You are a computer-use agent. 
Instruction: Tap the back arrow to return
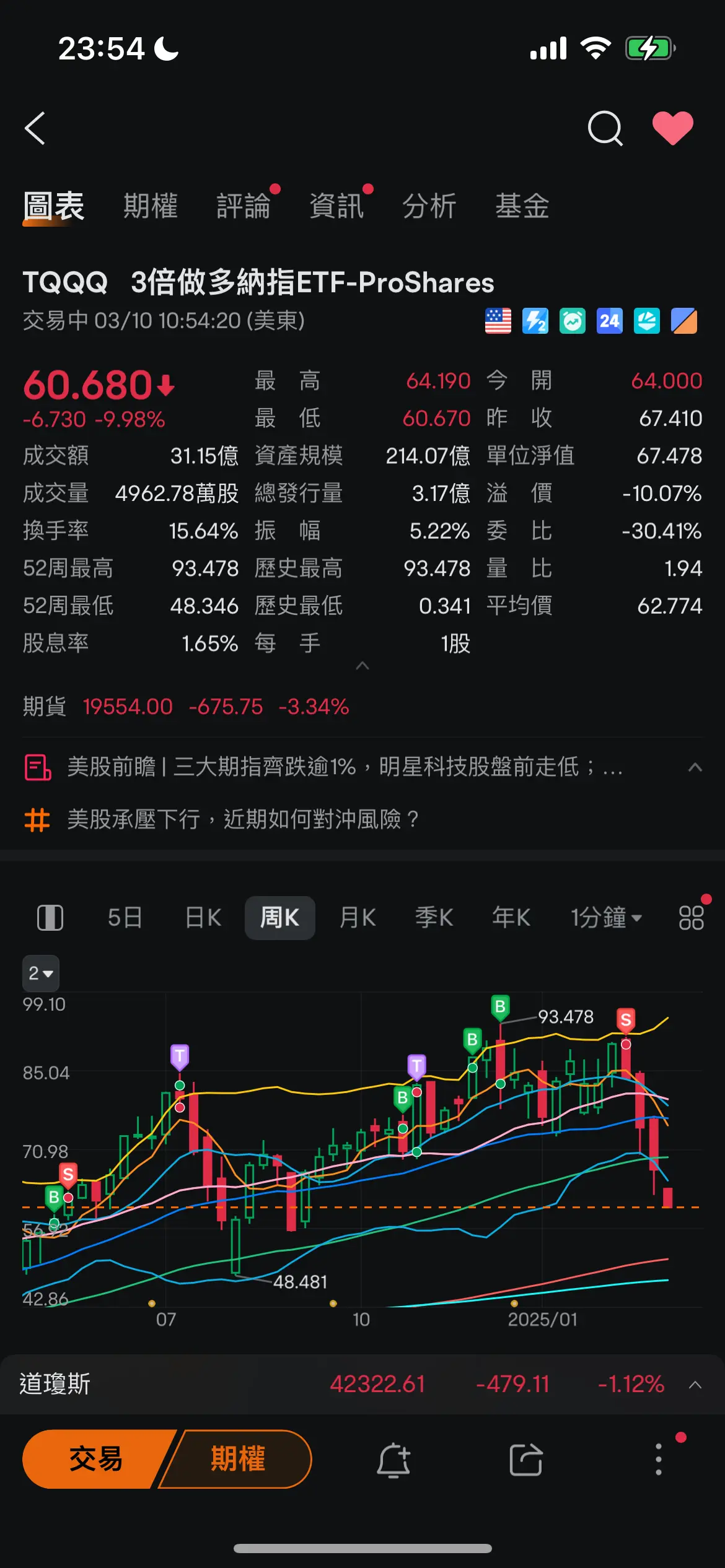[35, 128]
